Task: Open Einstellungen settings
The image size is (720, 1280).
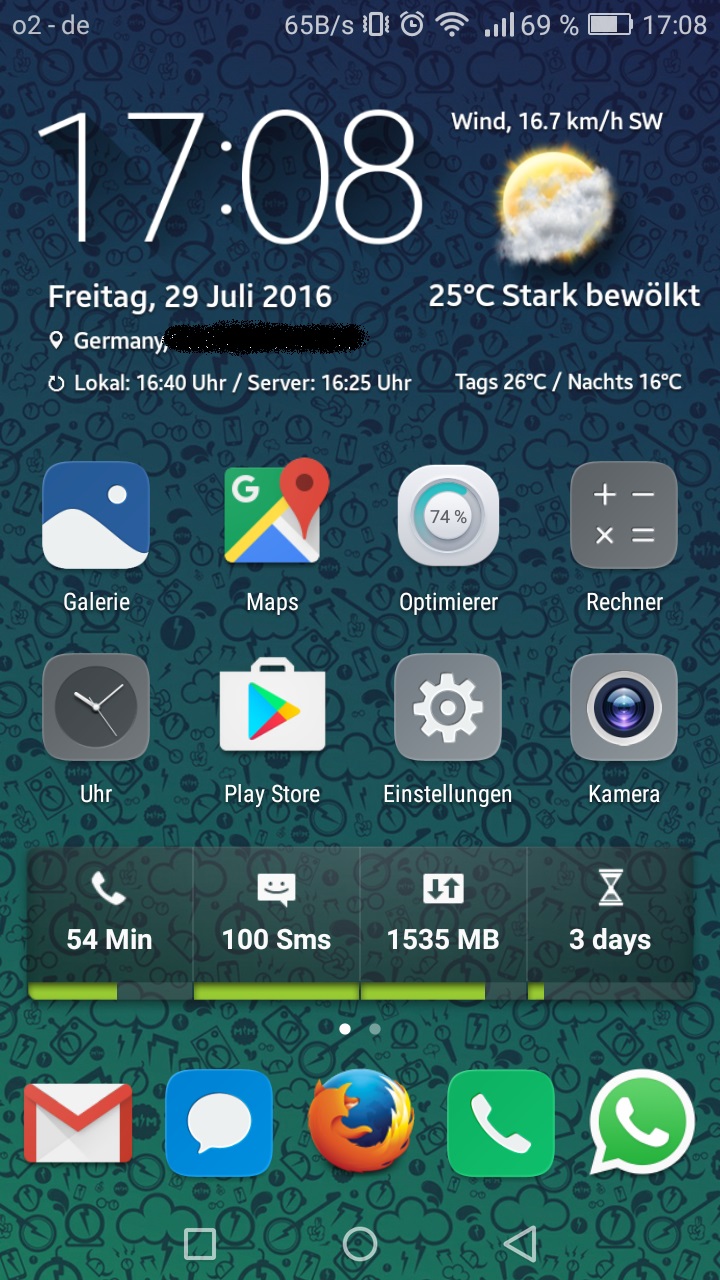Action: click(448, 708)
